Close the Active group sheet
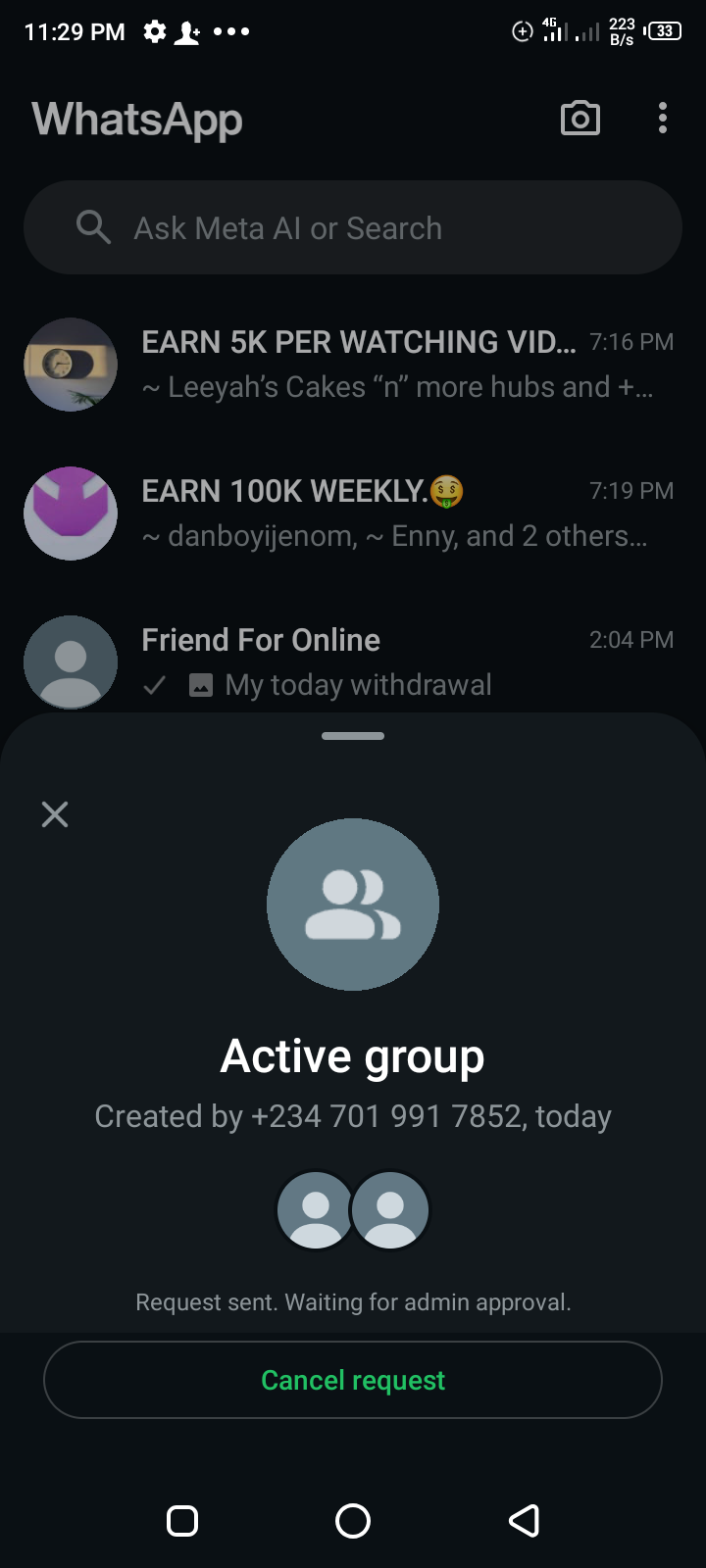Screen dimensions: 706x1568 tap(55, 814)
